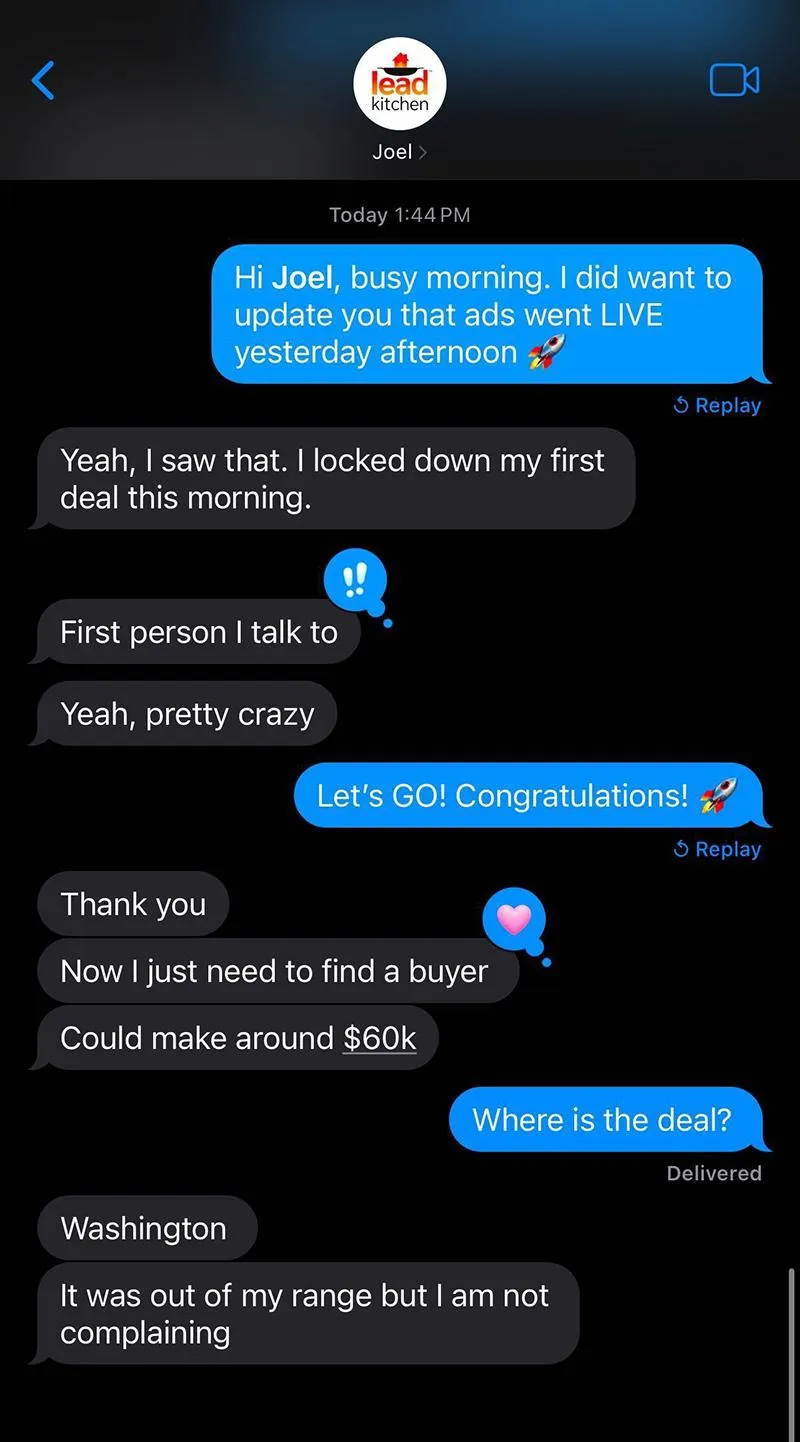Go back to the messages list
Image resolution: width=800 pixels, height=1442 pixels.
pos(44,80)
